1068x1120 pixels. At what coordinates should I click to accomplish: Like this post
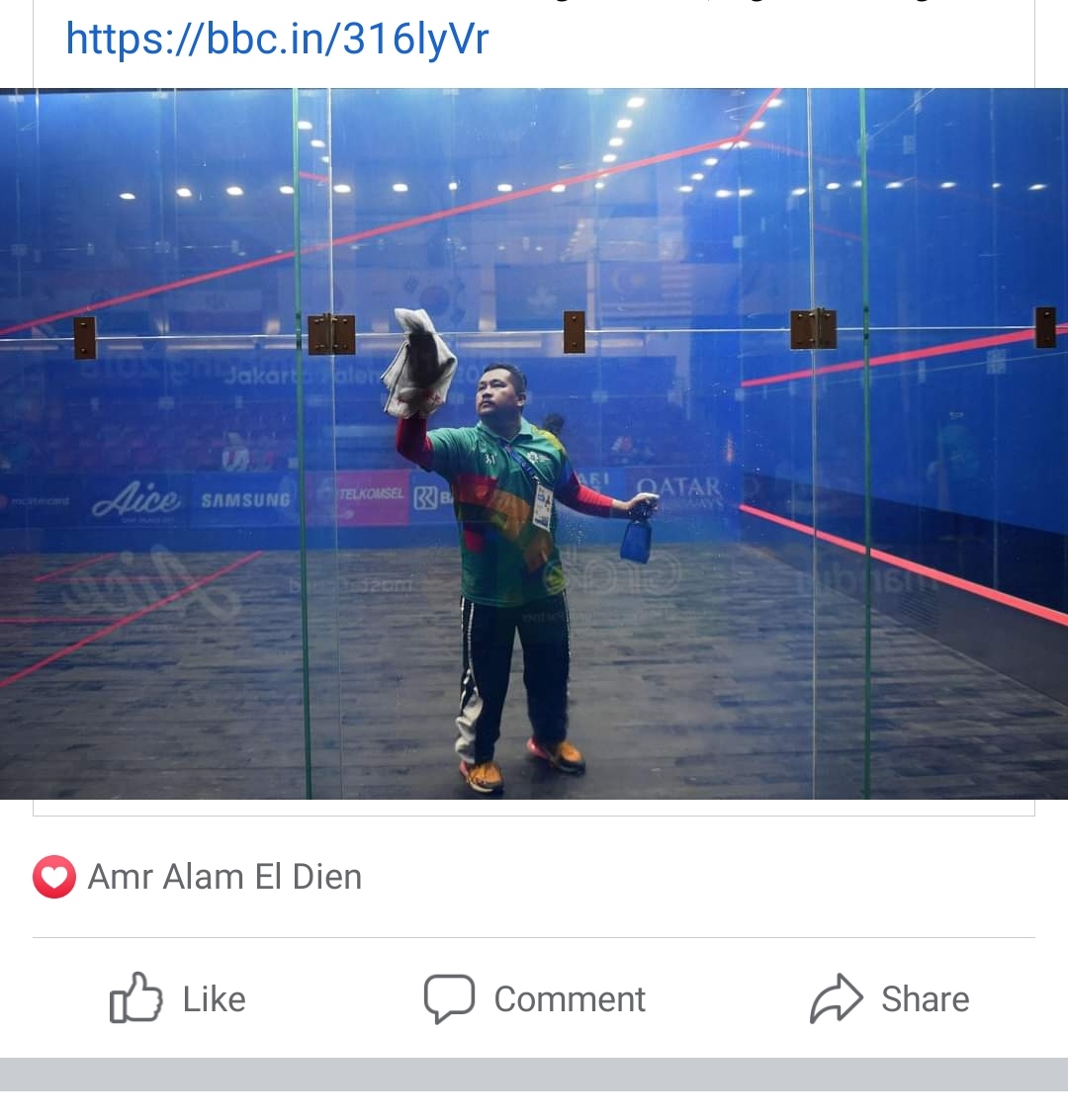177,998
